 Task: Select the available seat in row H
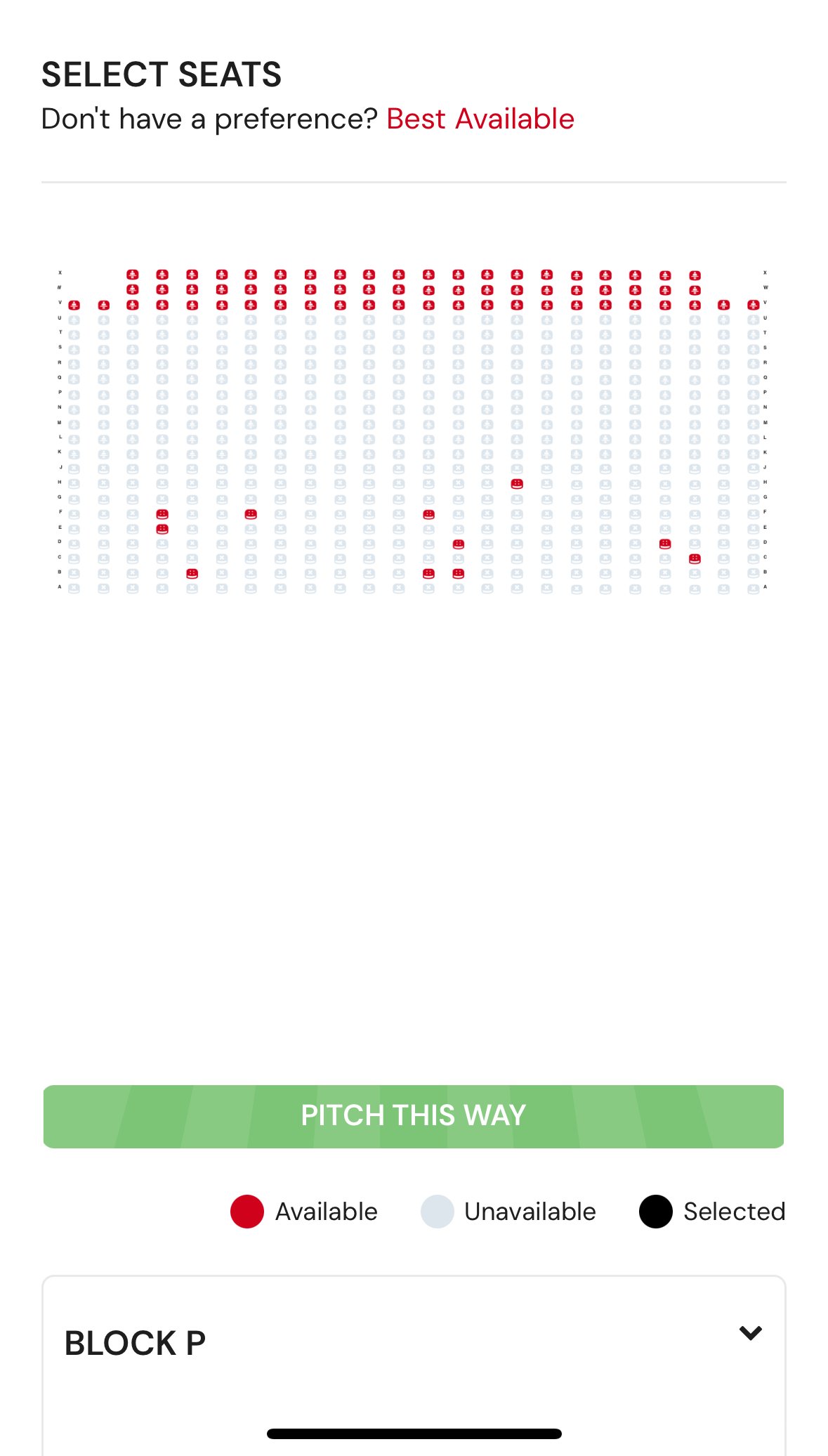tap(517, 484)
